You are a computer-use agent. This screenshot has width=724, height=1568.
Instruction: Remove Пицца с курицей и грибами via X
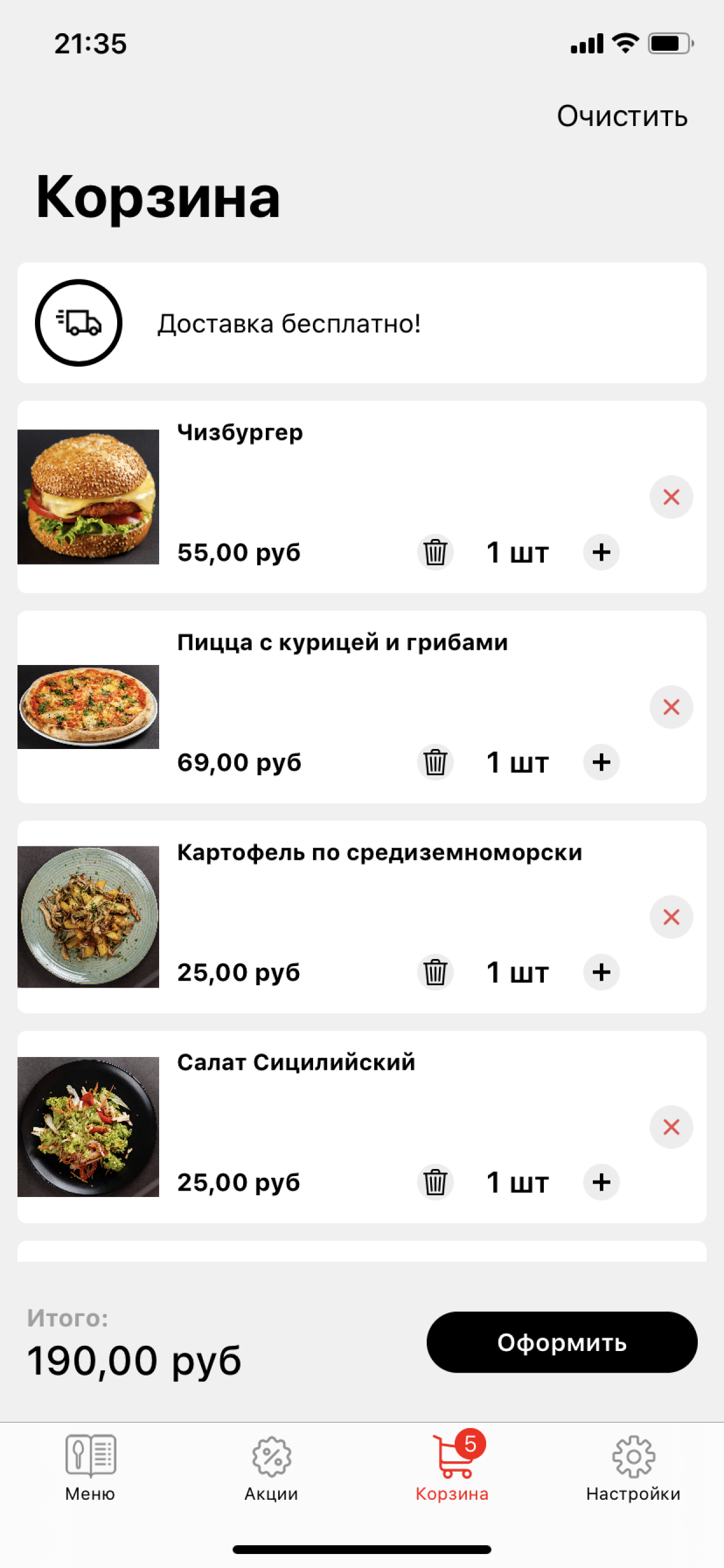671,706
